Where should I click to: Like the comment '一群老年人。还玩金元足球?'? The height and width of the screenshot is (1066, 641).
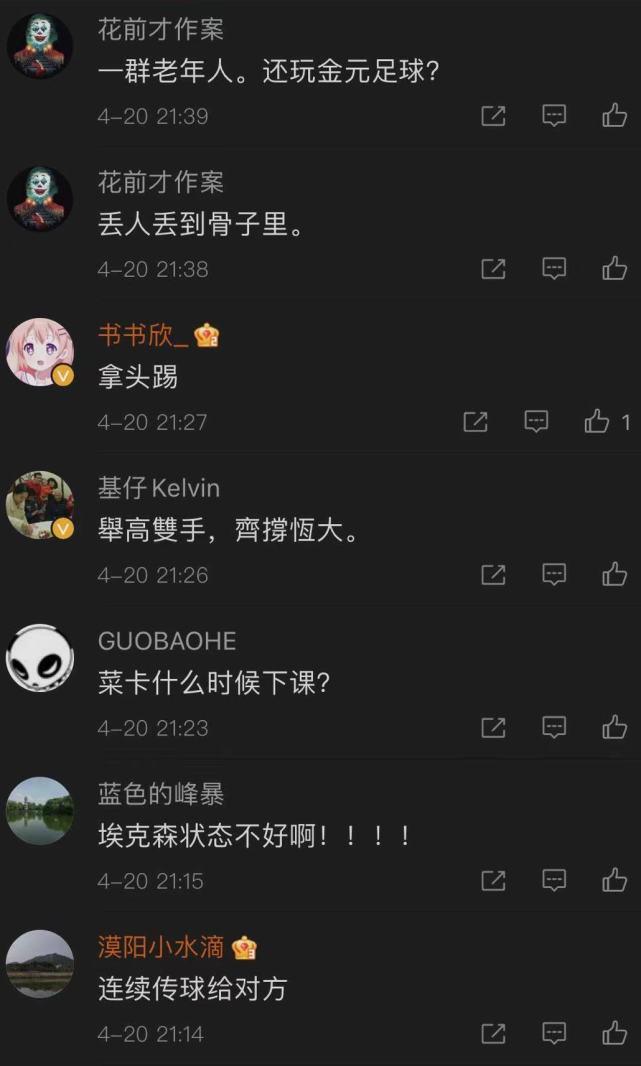pos(614,116)
